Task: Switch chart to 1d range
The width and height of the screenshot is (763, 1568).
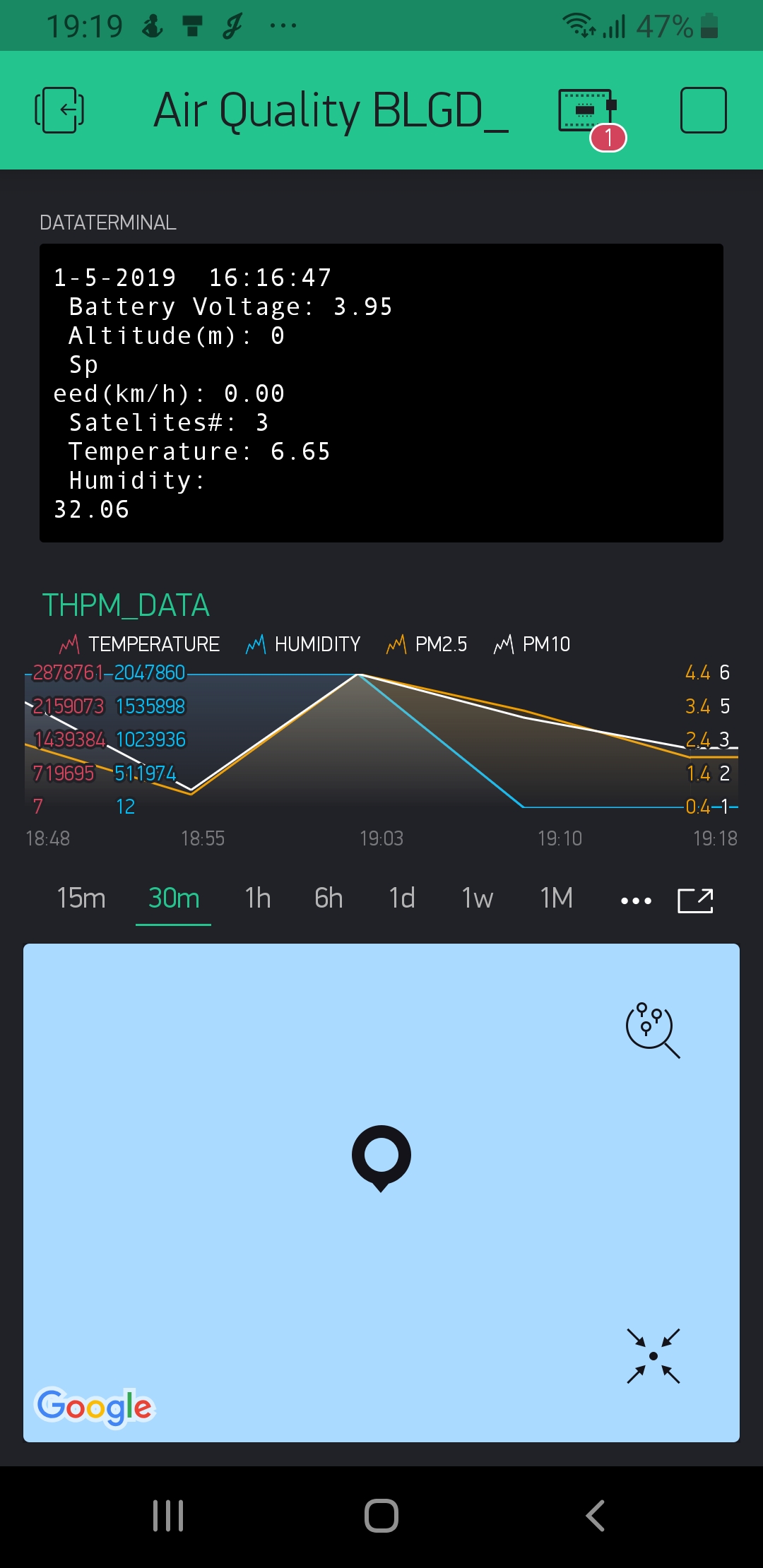Action: tap(402, 898)
